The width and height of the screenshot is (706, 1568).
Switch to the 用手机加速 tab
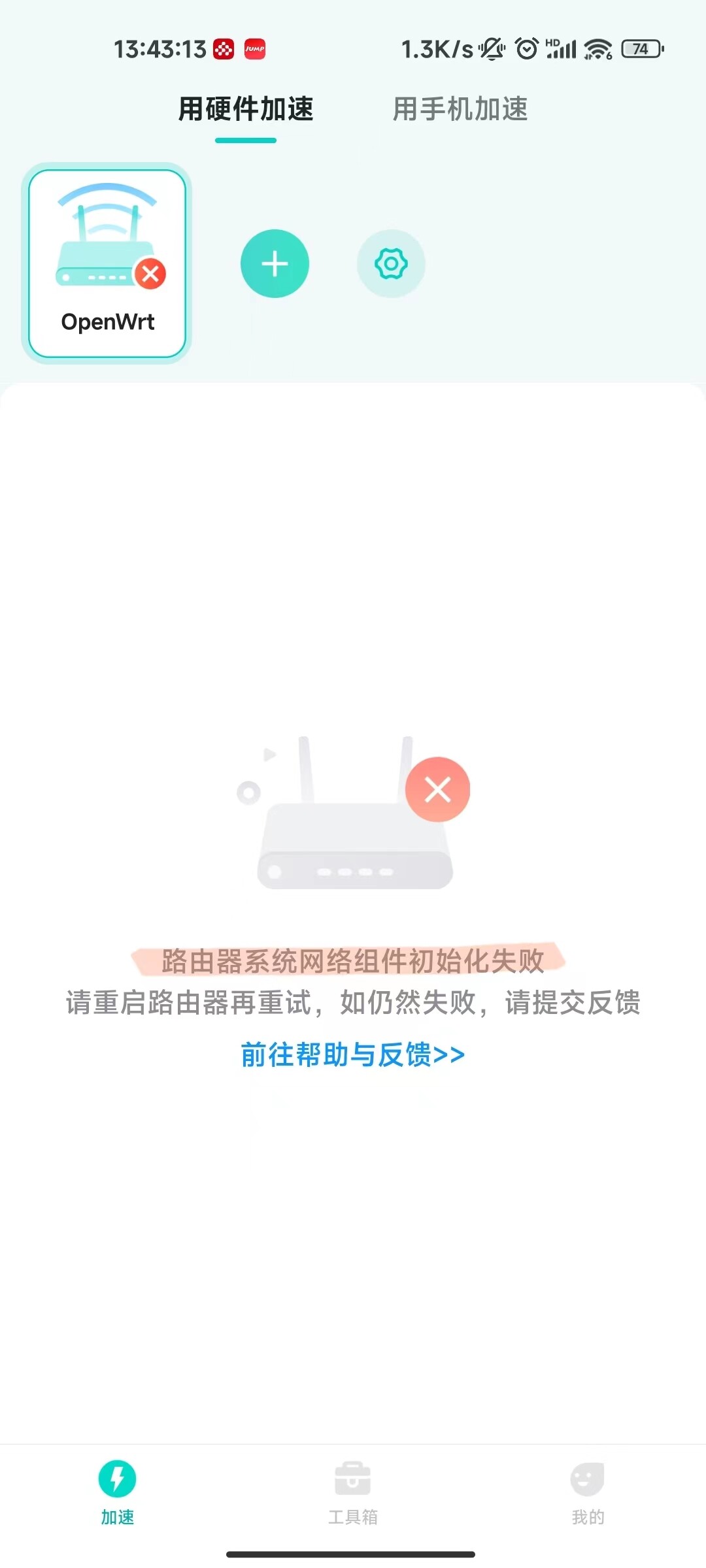[460, 109]
